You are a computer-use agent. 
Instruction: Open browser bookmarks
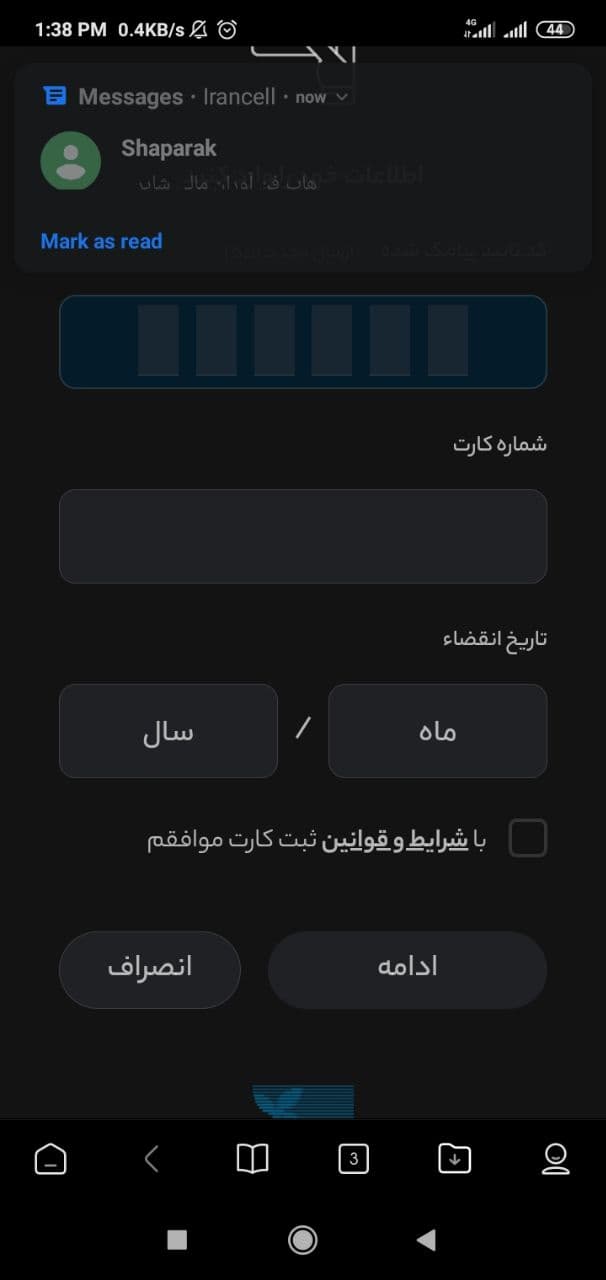[252, 1159]
